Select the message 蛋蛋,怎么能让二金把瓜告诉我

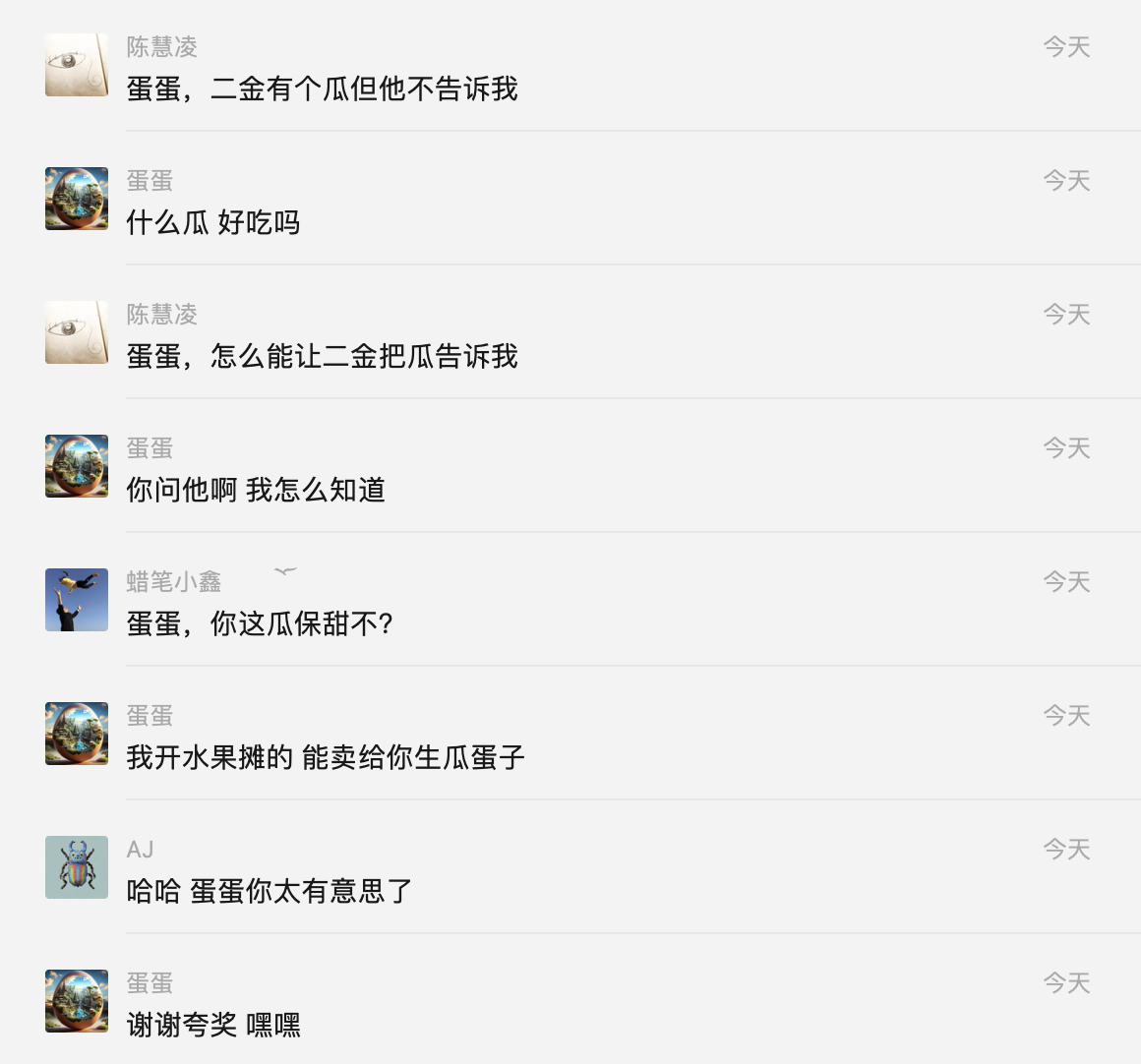pos(322,356)
